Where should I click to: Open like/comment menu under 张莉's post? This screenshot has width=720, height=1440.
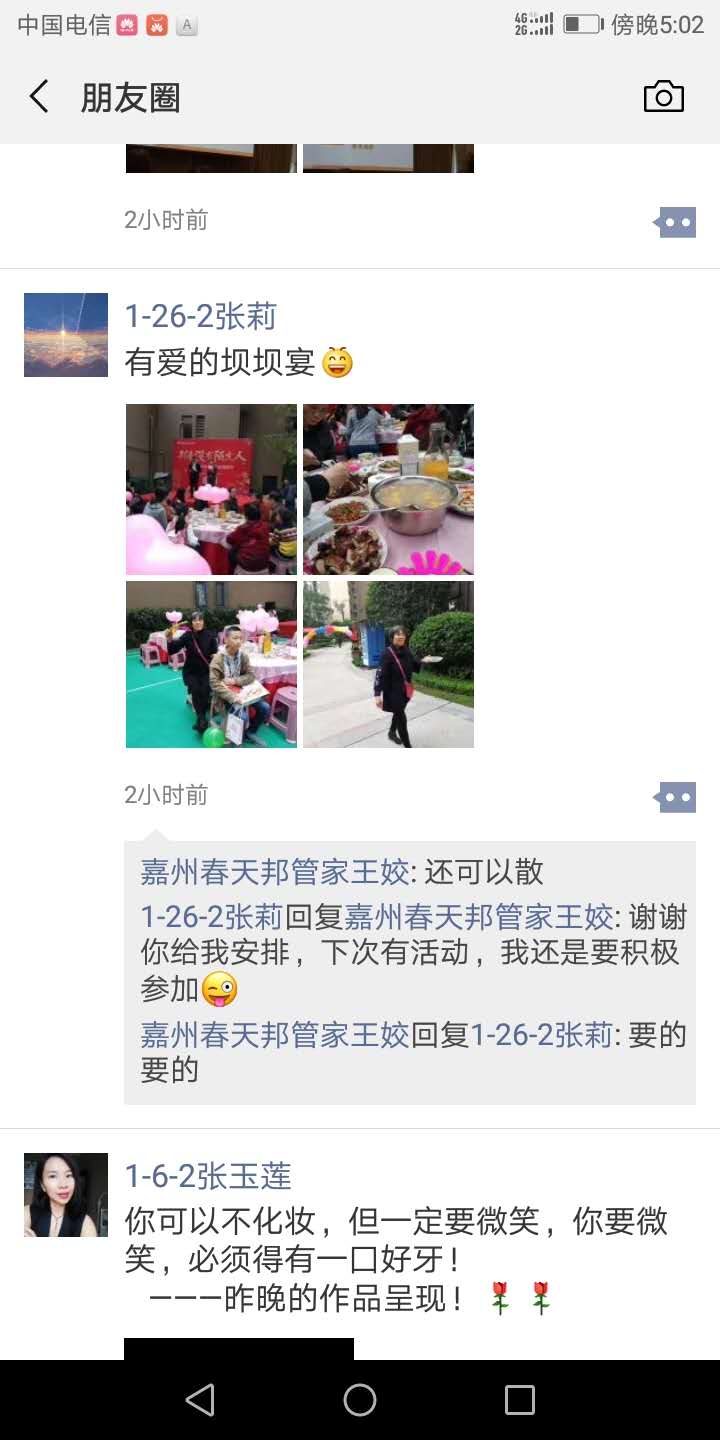click(x=676, y=797)
